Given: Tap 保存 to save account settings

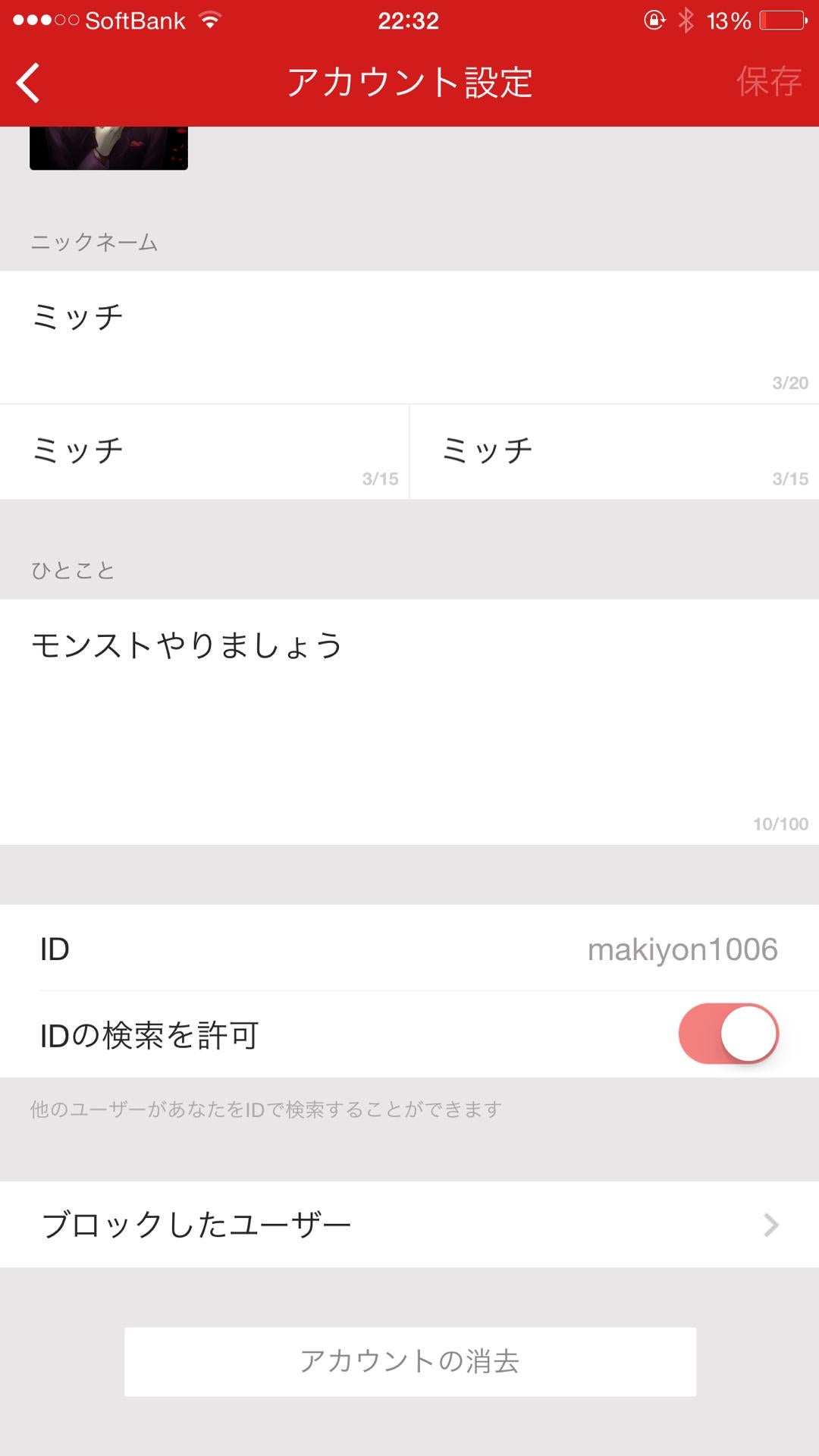Looking at the screenshot, I should 770,82.
